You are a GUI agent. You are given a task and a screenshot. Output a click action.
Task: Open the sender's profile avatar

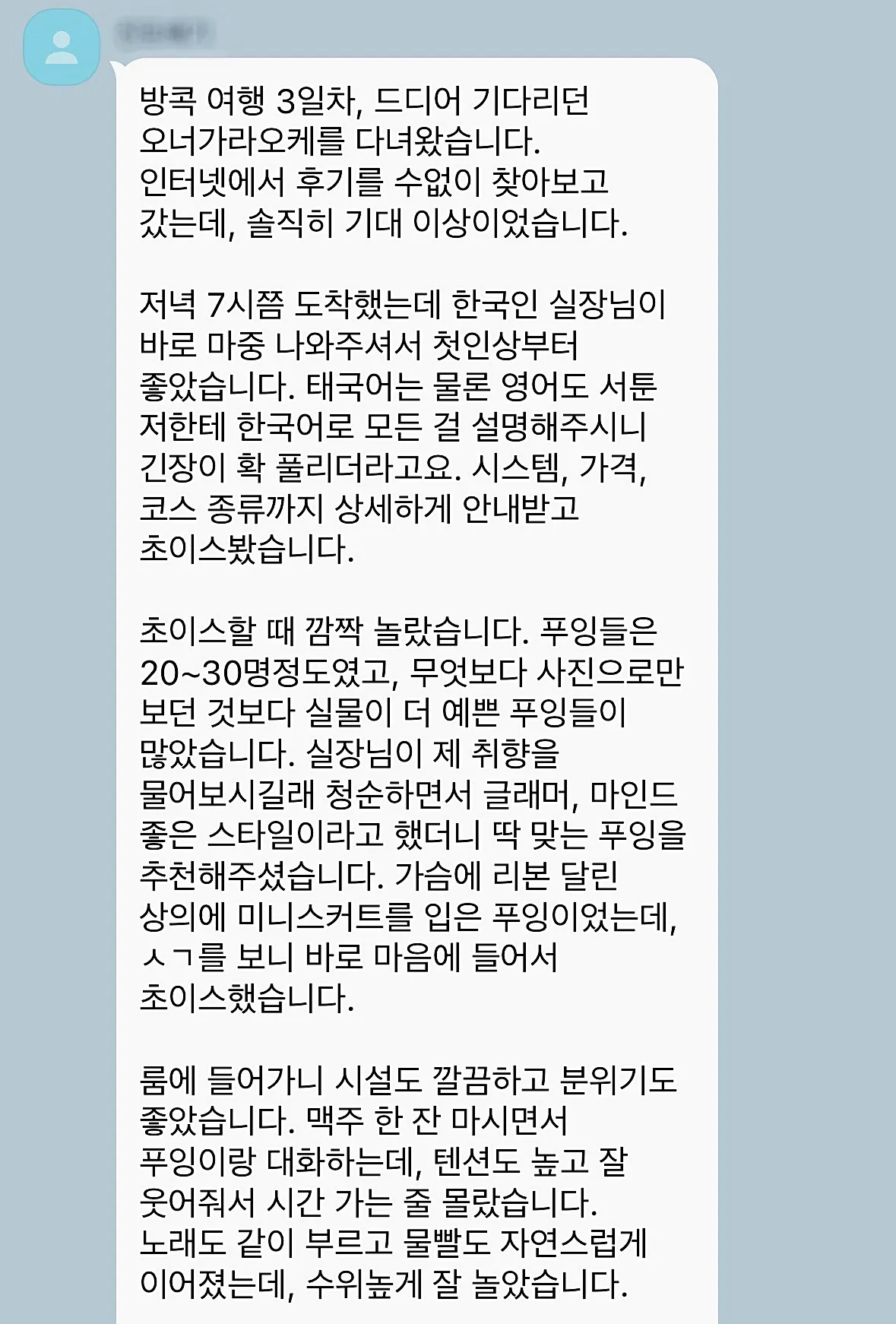pos(62,47)
